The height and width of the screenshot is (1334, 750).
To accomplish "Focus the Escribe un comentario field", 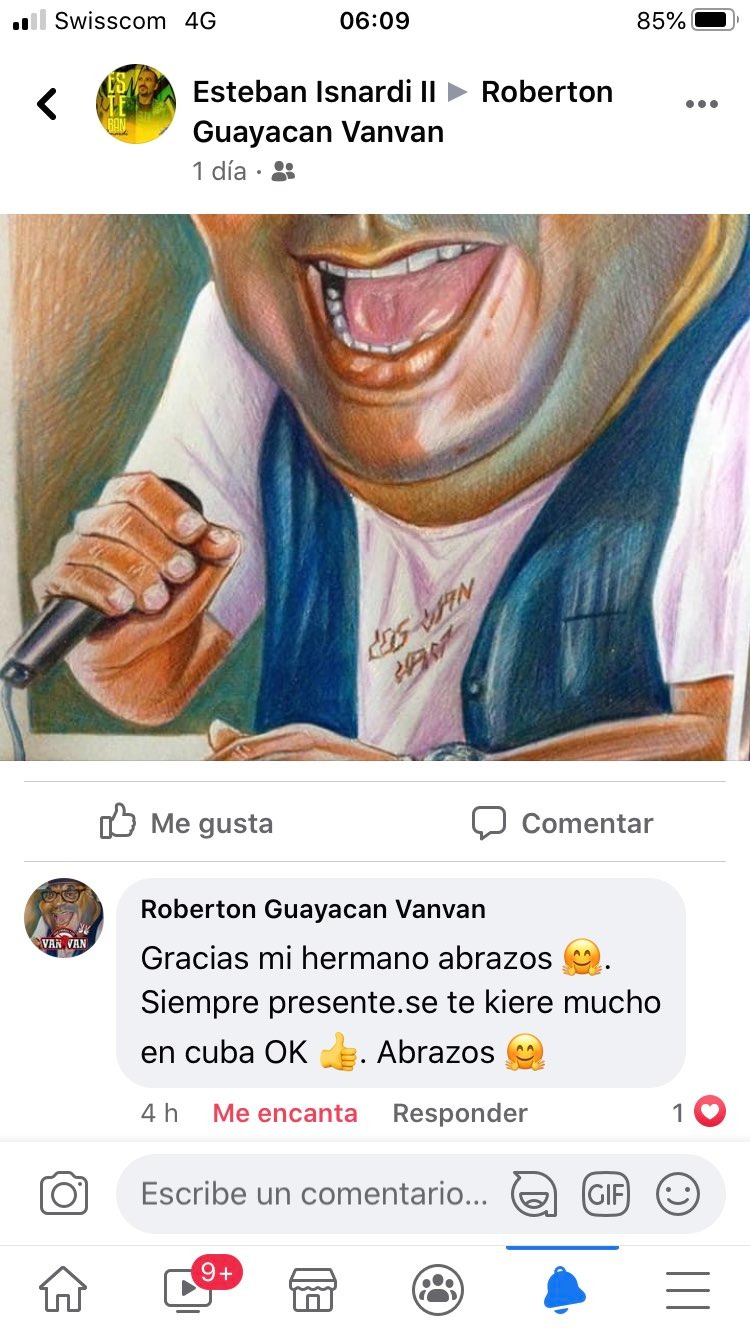I will (314, 1194).
